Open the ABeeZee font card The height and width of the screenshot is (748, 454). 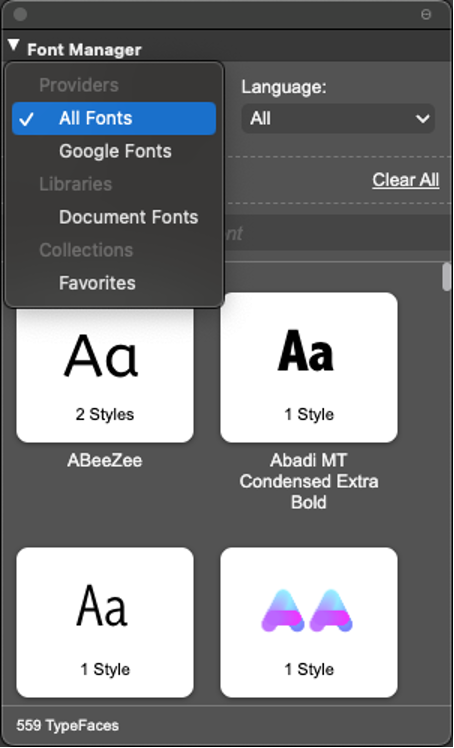105,368
